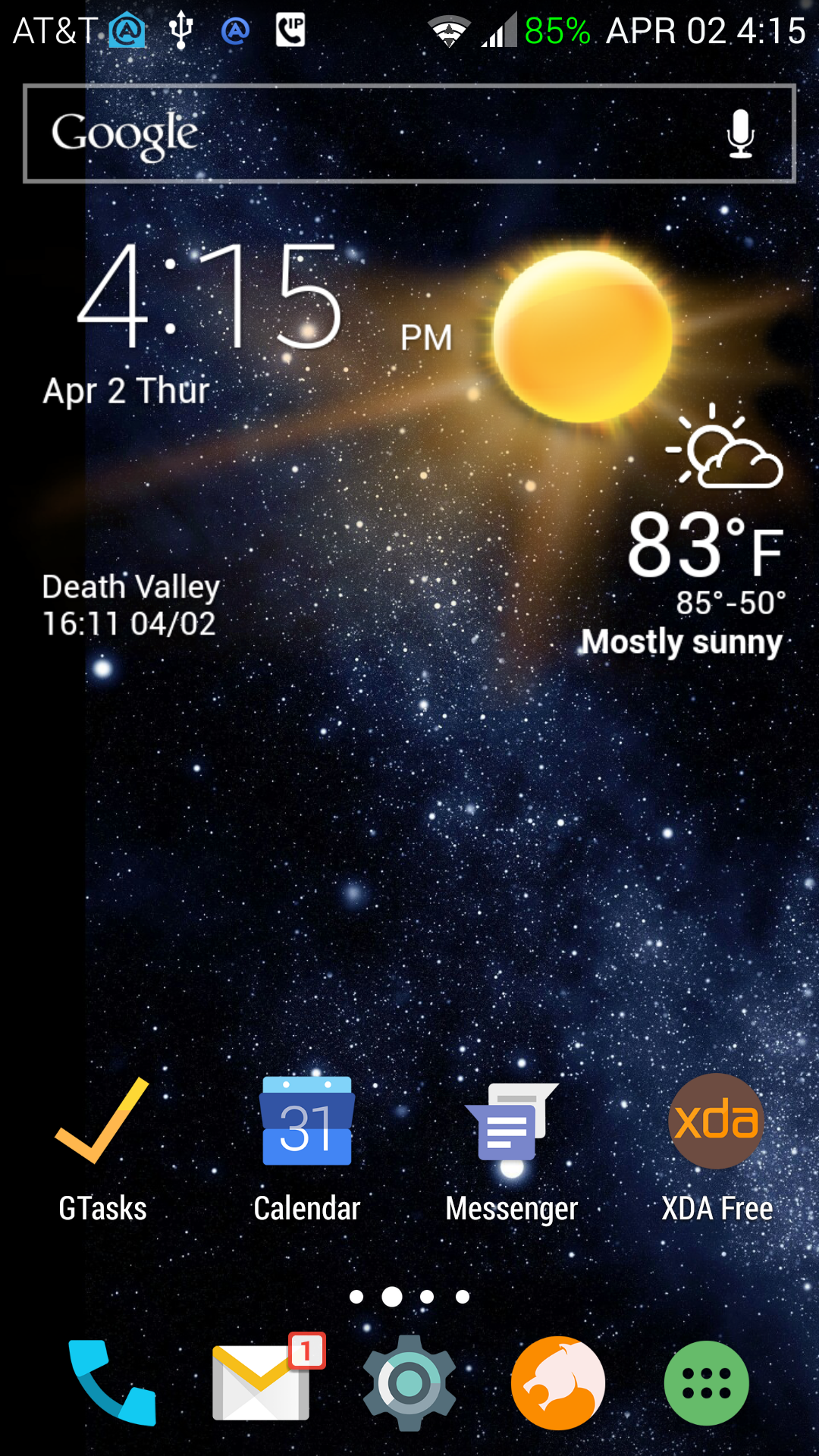Start voice search with the microphone
This screenshot has width=819, height=1456.
click(740, 133)
